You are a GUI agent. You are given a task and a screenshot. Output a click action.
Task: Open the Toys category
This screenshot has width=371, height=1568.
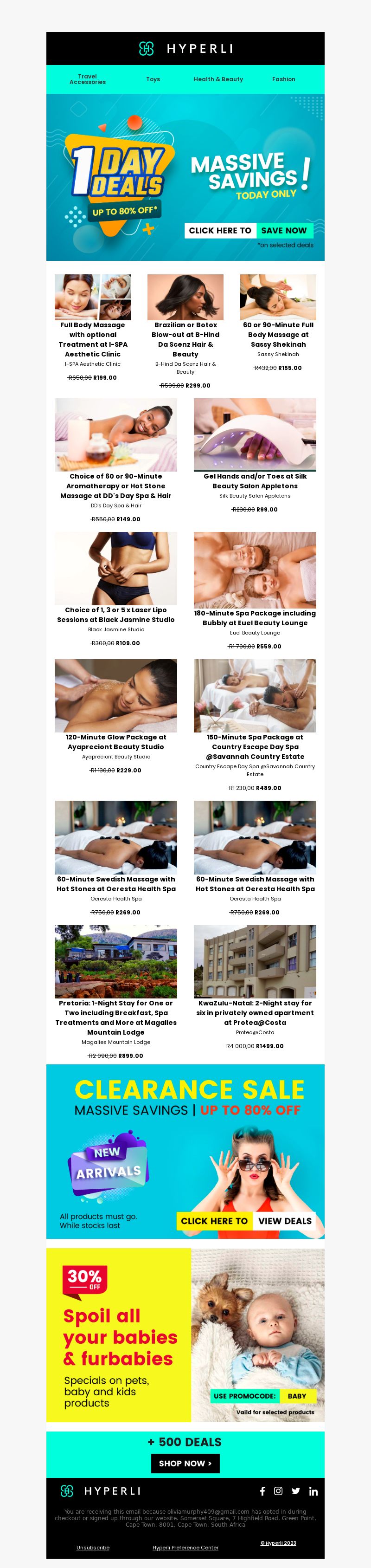(153, 79)
